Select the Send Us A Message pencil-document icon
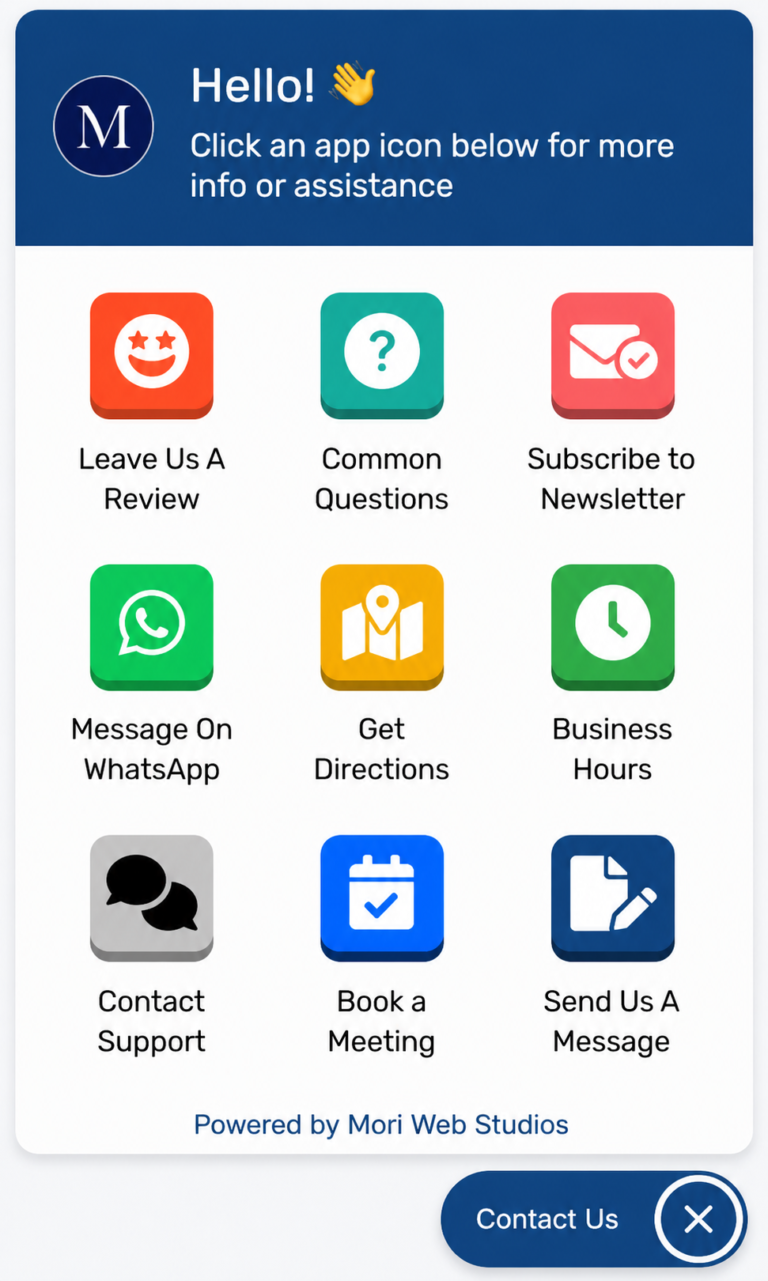The width and height of the screenshot is (768, 1281). 612,898
